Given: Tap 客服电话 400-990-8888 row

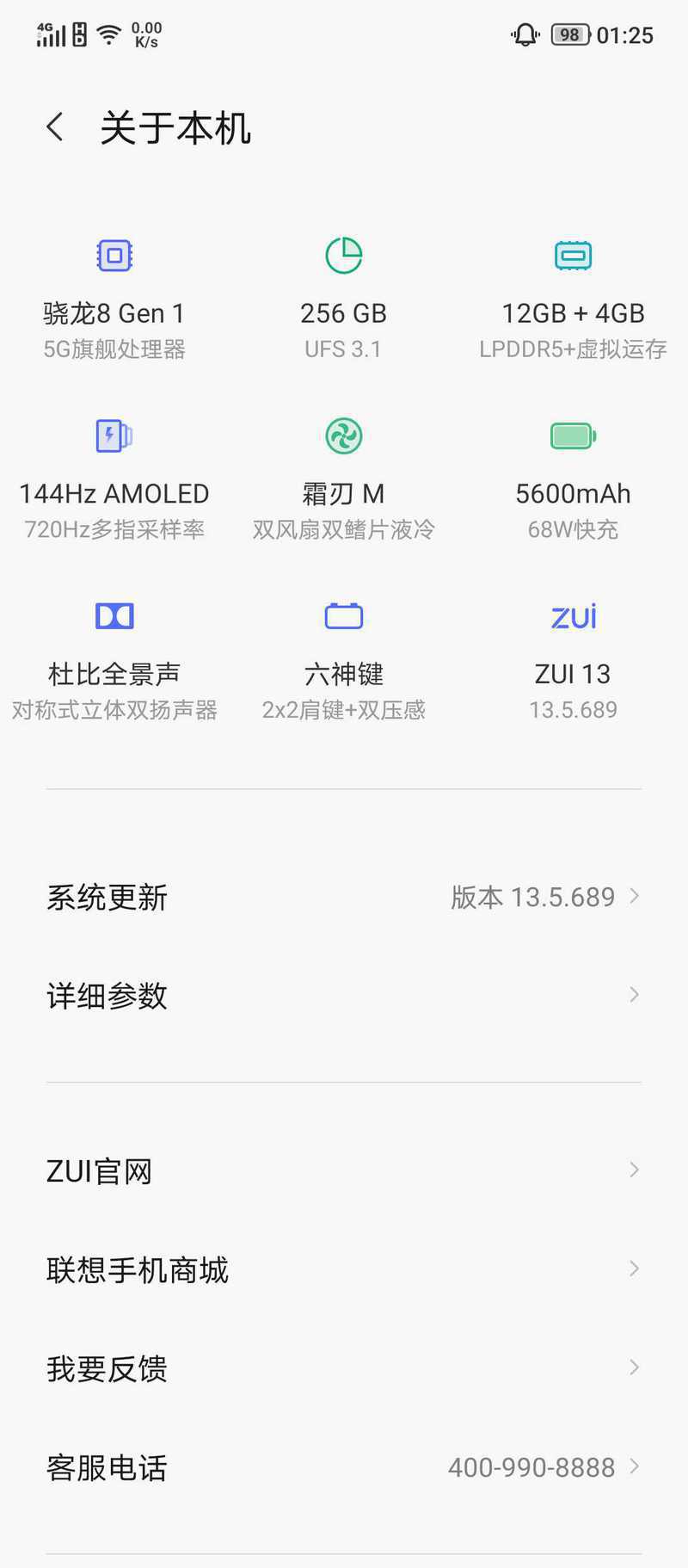Looking at the screenshot, I should pyautogui.click(x=344, y=1467).
